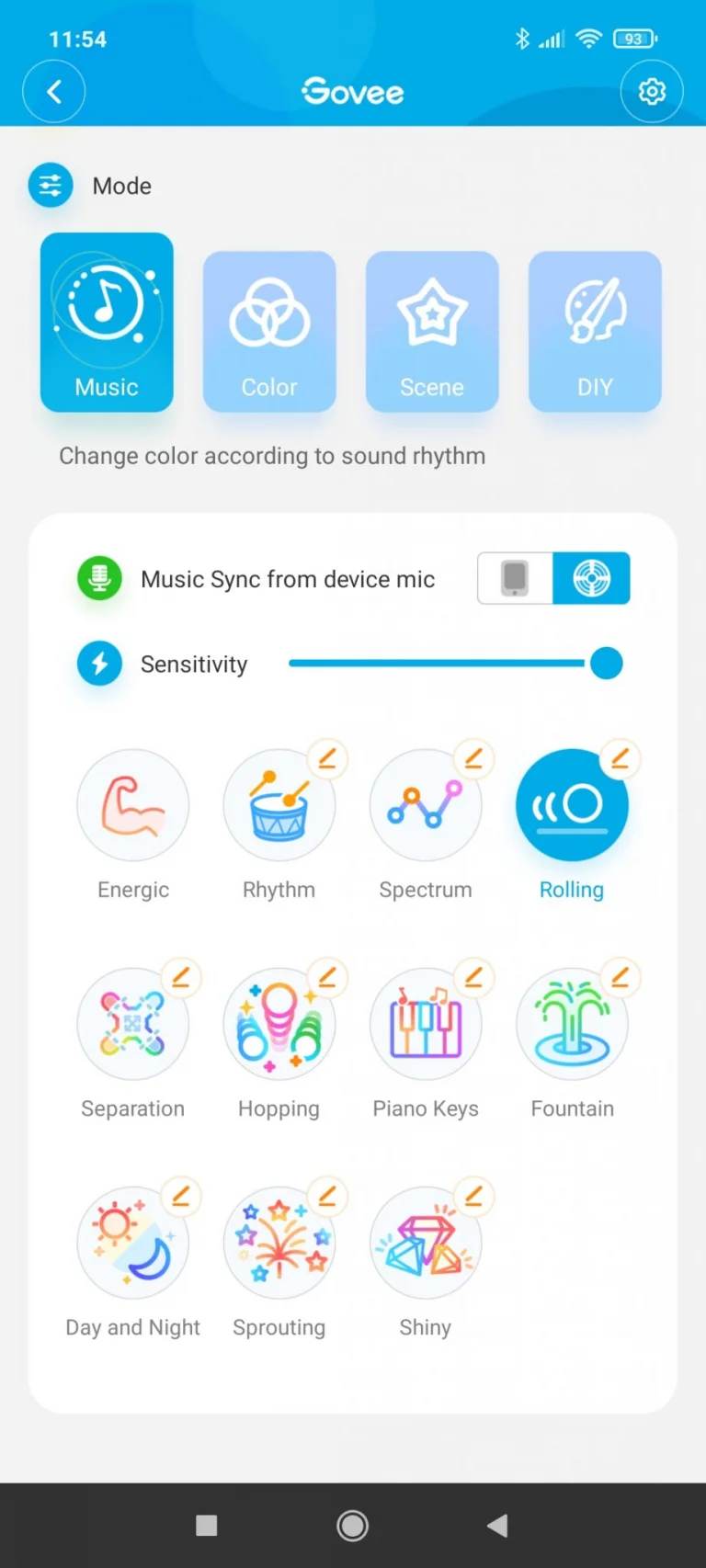Viewport: 706px width, 1568px height.
Task: Tap the system home button
Action: pyautogui.click(x=353, y=1526)
